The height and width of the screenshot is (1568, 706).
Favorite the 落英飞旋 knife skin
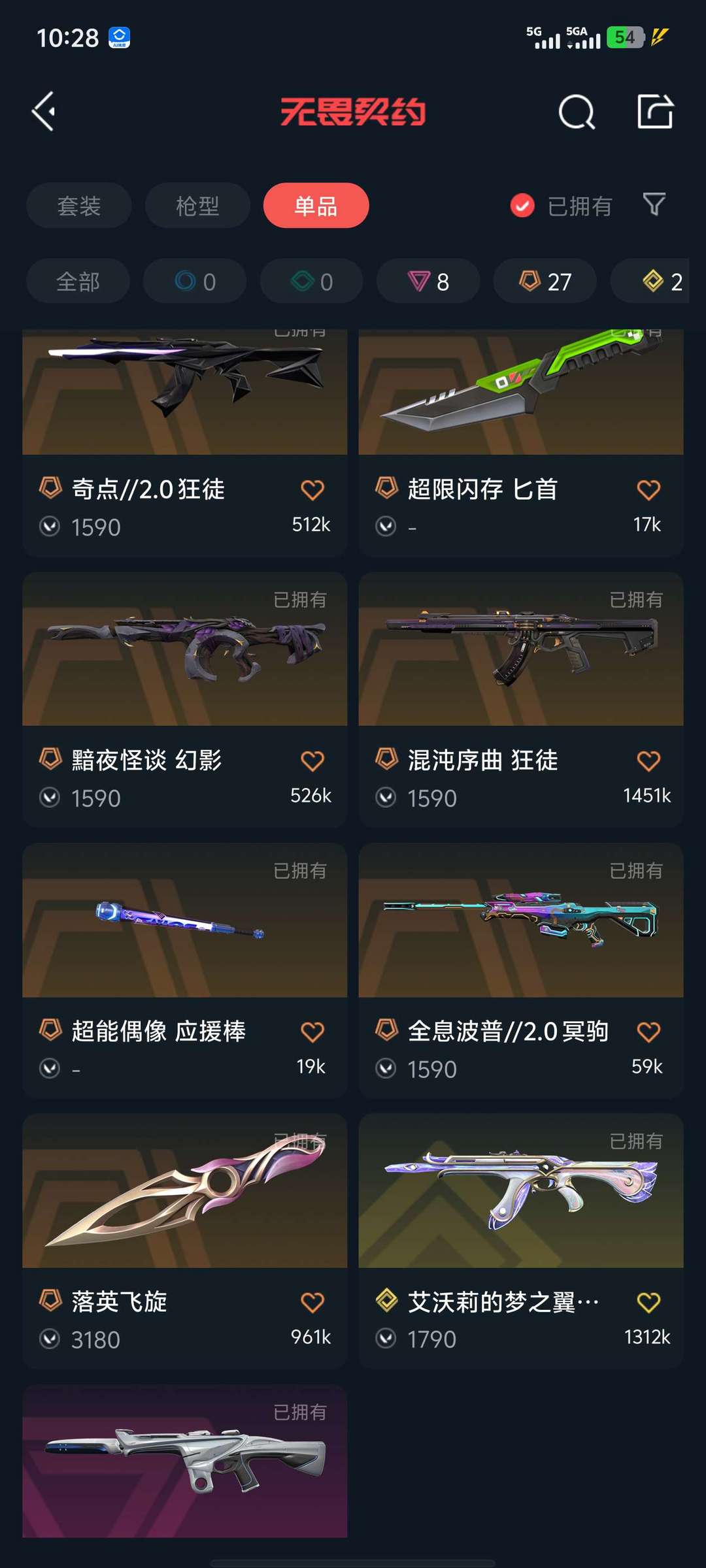pyautogui.click(x=312, y=1303)
